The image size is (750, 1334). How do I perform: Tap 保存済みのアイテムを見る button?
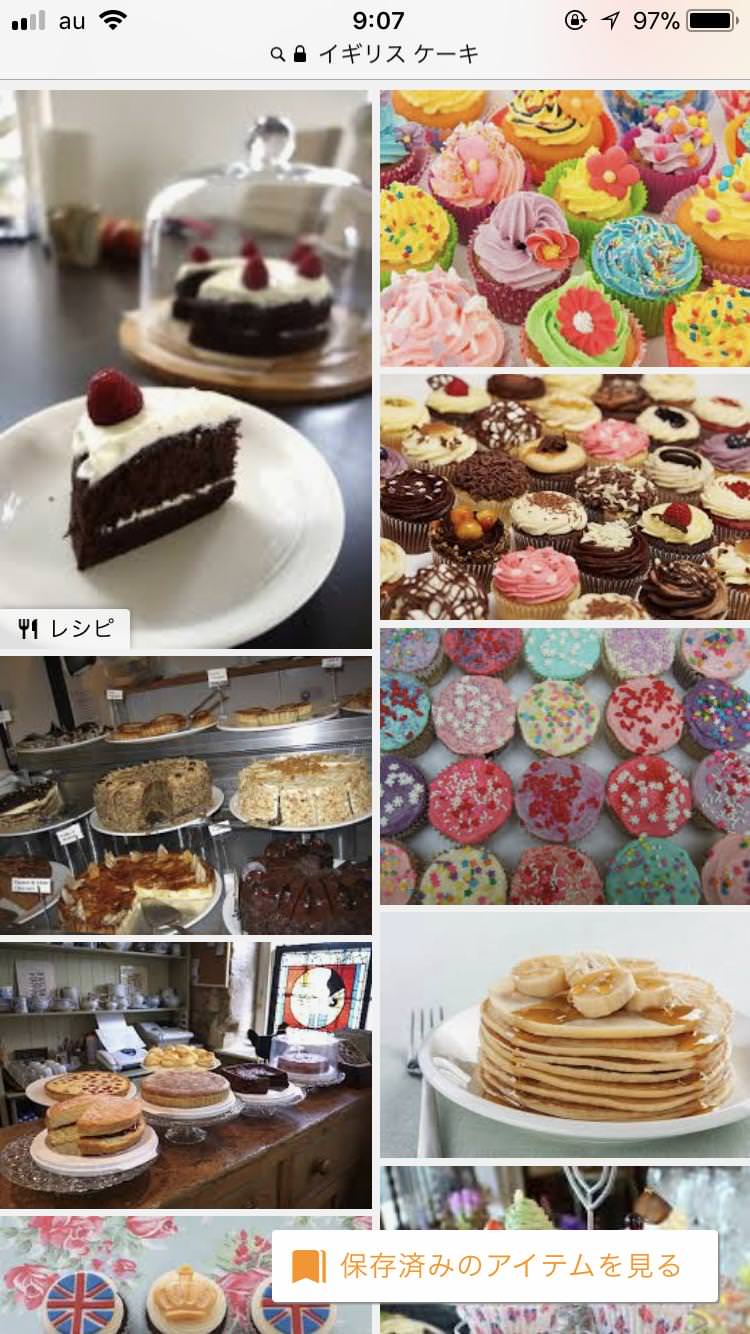[x=495, y=1266]
